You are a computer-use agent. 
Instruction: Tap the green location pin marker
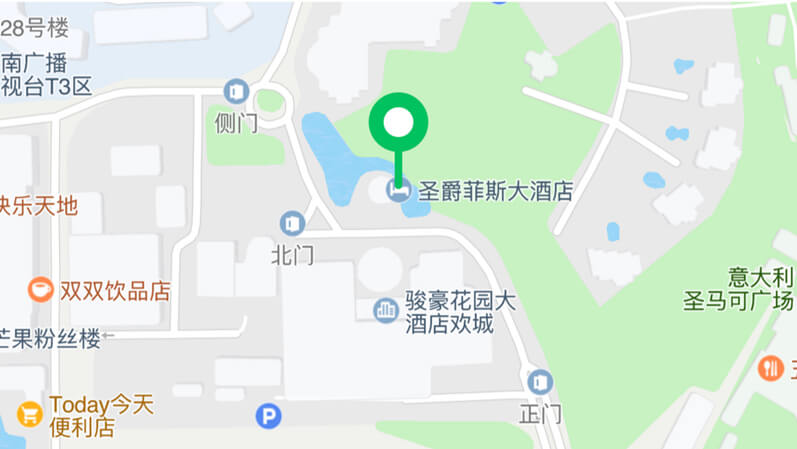399,122
